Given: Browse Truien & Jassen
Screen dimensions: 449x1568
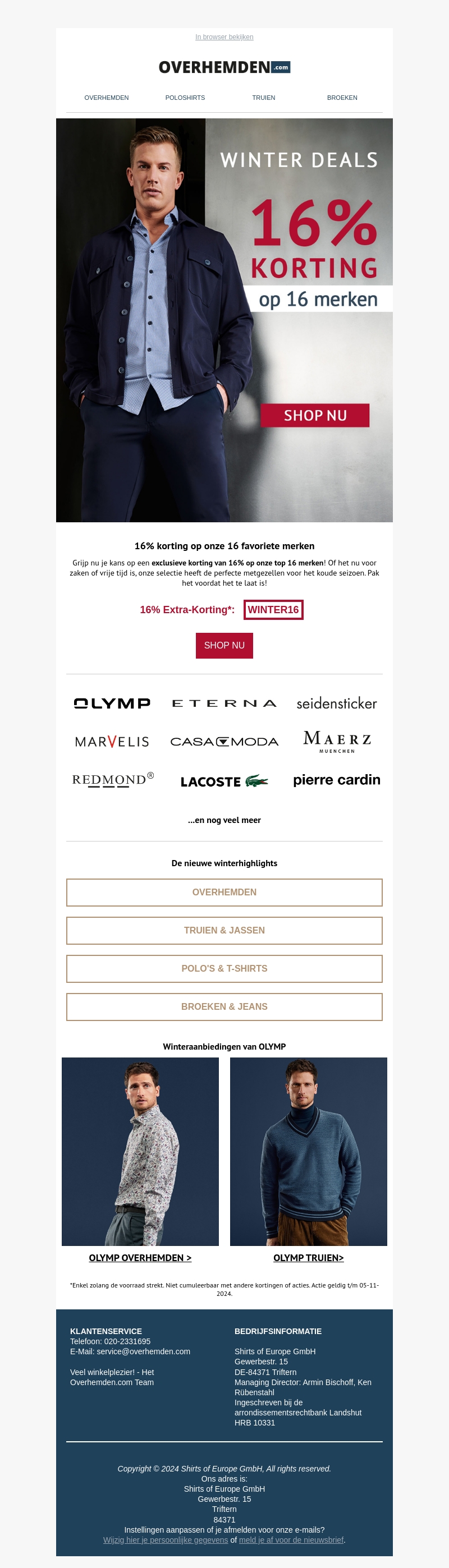Looking at the screenshot, I should (x=224, y=930).
